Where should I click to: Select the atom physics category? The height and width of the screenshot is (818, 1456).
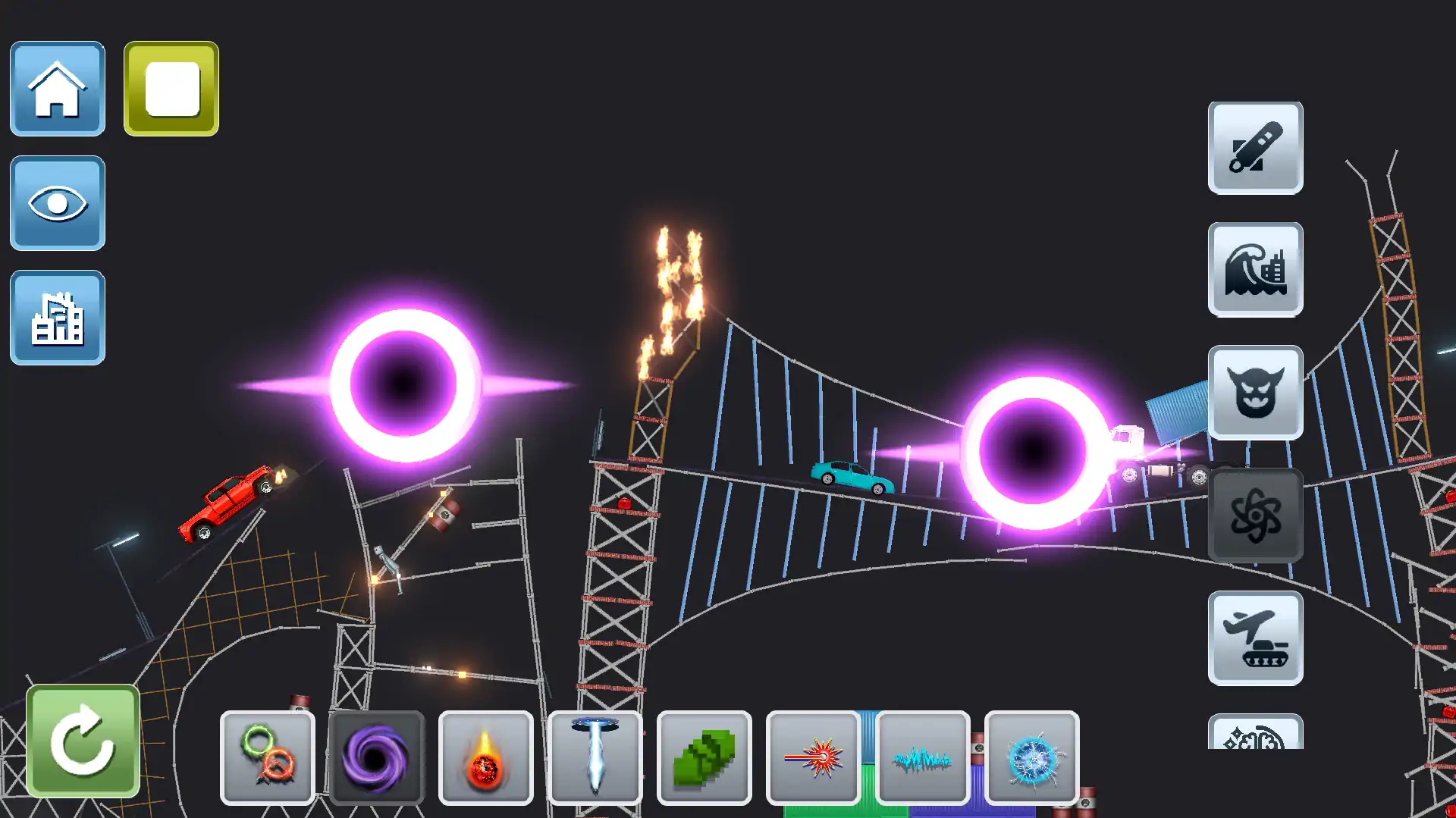pyautogui.click(x=1255, y=516)
